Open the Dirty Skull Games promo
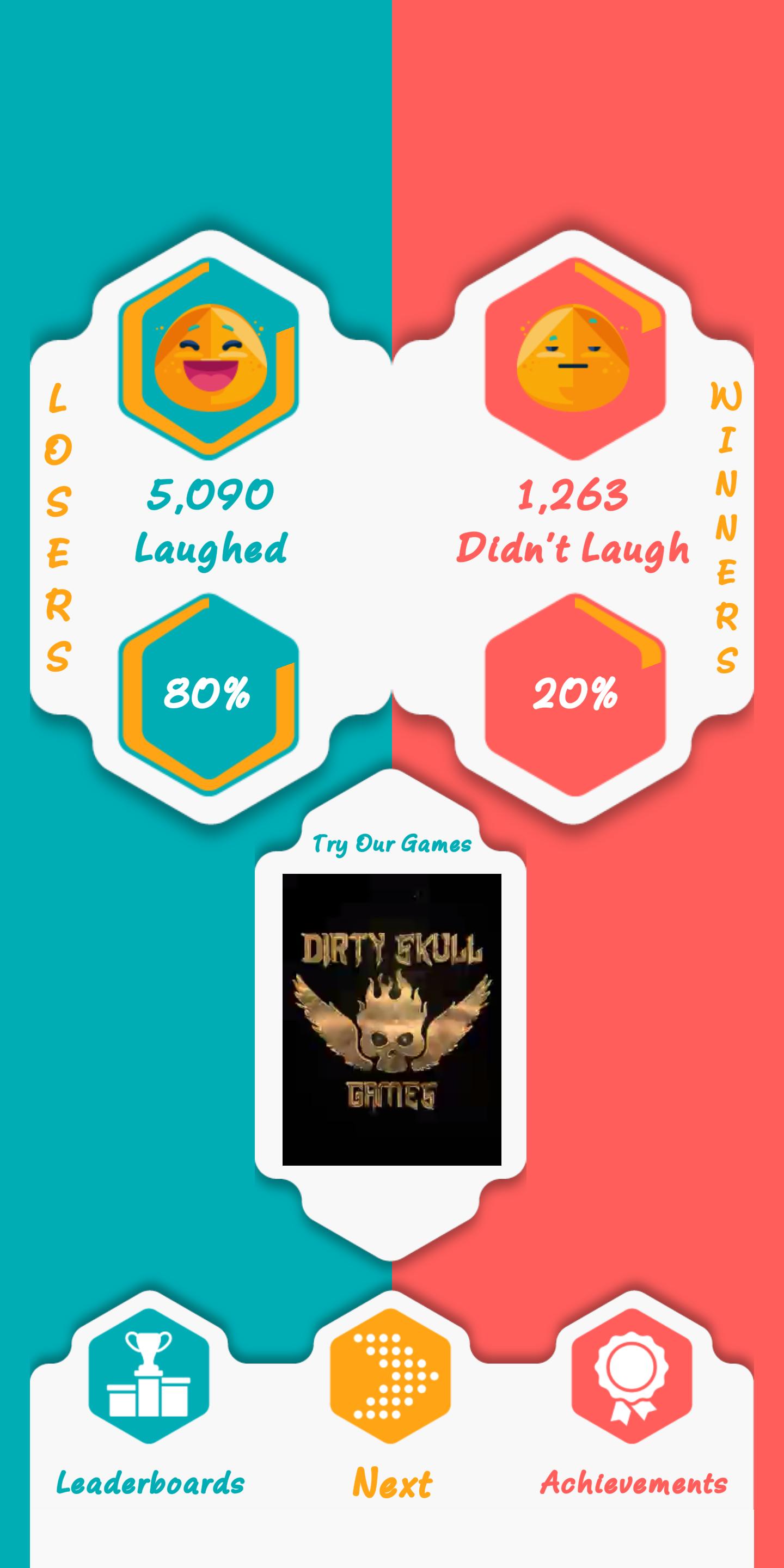This screenshot has width=784, height=1568. (x=391, y=1019)
